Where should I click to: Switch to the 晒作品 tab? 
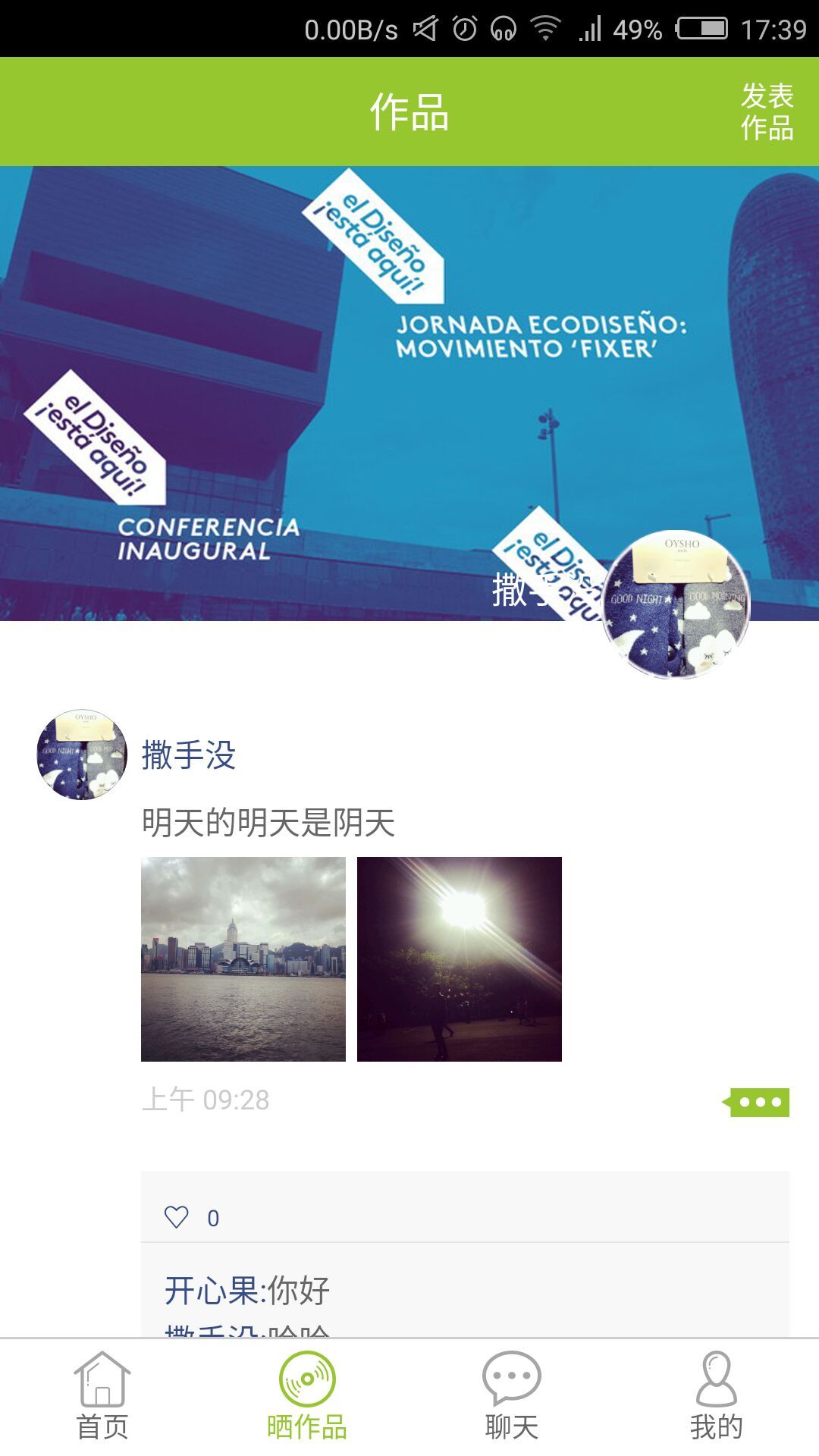pyautogui.click(x=307, y=1397)
